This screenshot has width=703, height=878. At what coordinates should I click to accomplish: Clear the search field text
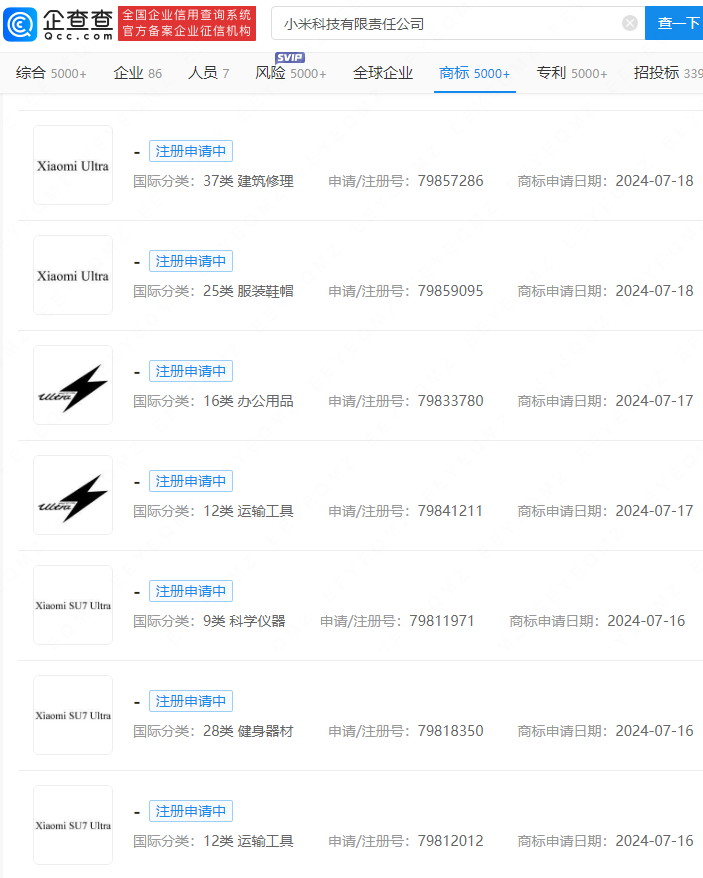coord(630,23)
